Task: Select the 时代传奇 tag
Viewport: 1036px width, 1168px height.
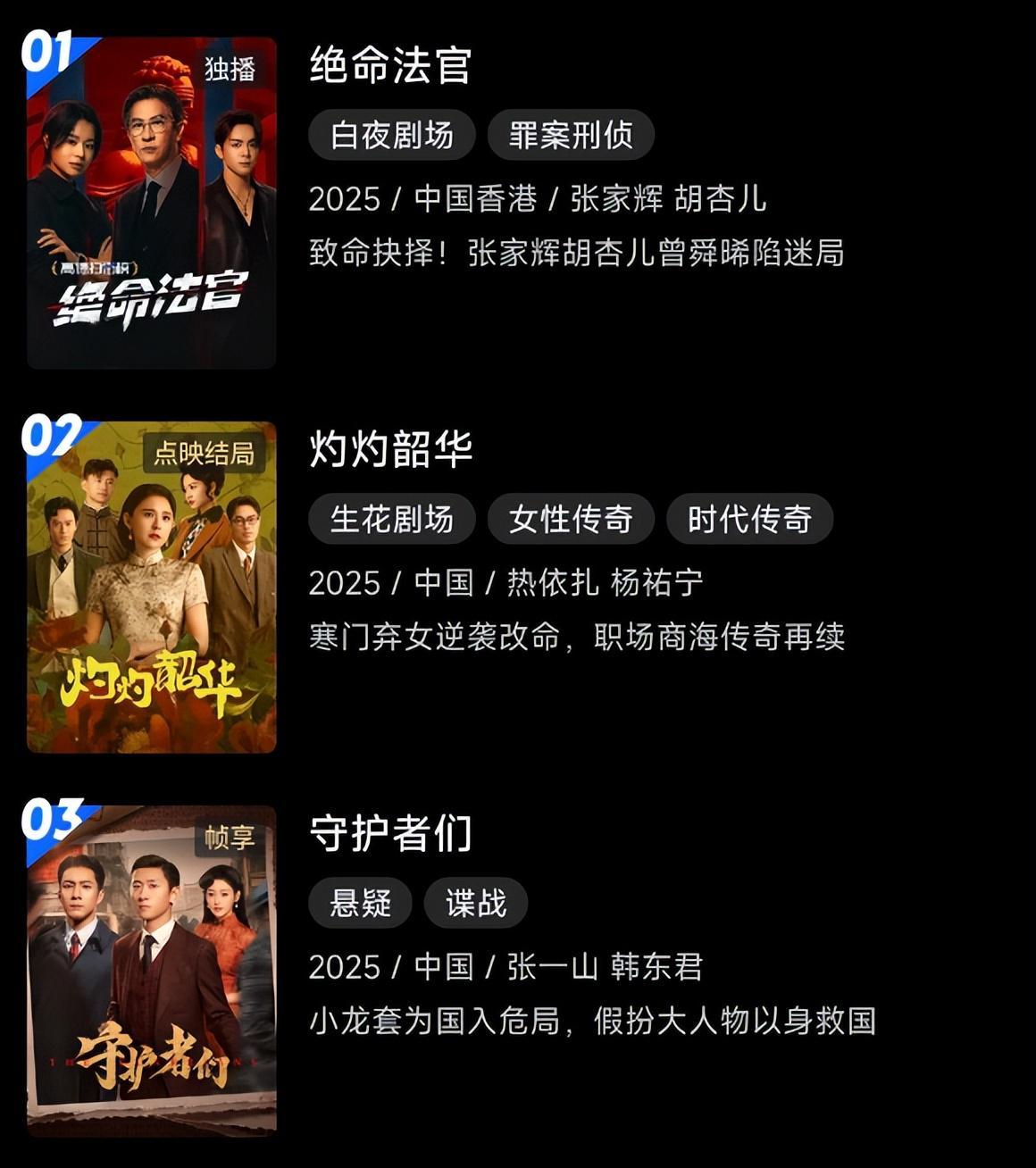Action: pyautogui.click(x=749, y=519)
